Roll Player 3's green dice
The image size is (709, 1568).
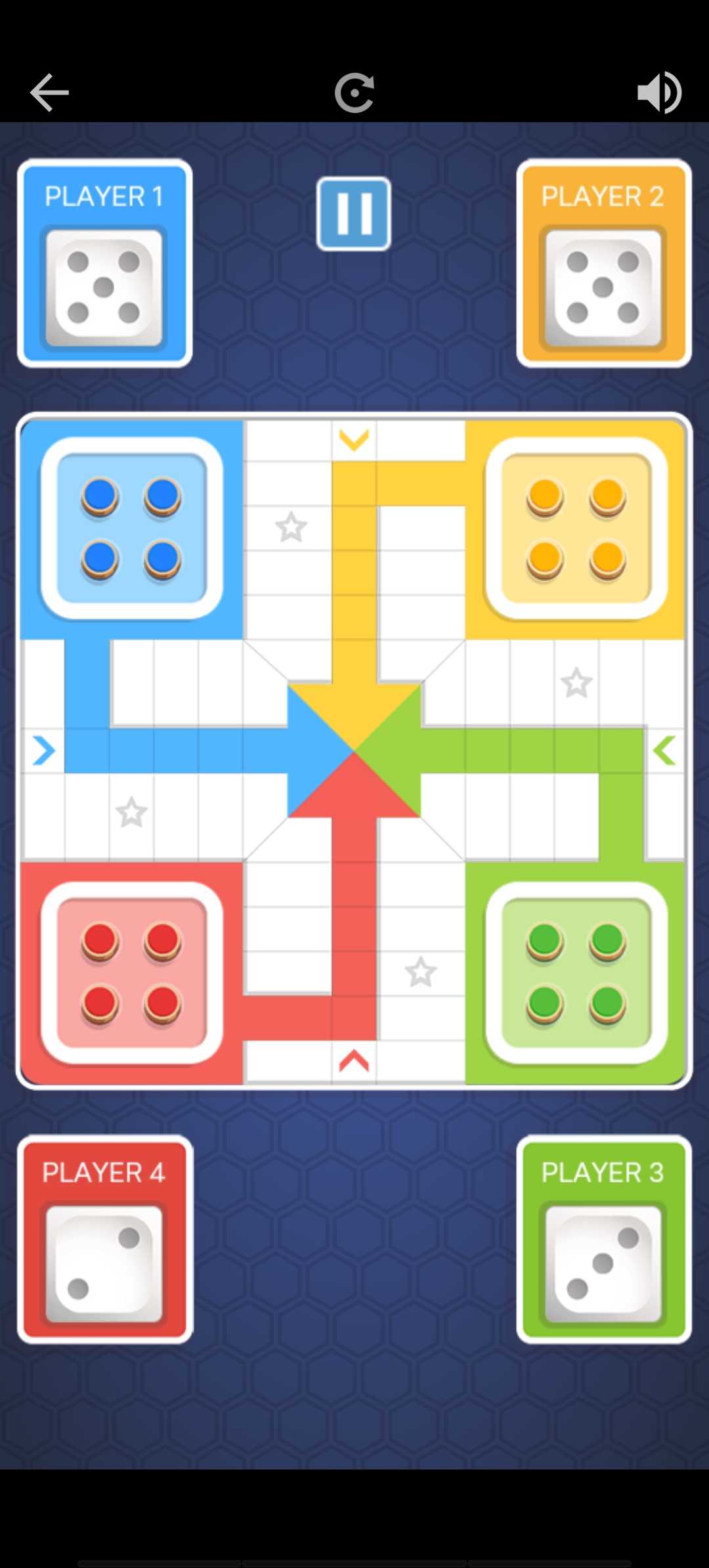click(x=603, y=1263)
